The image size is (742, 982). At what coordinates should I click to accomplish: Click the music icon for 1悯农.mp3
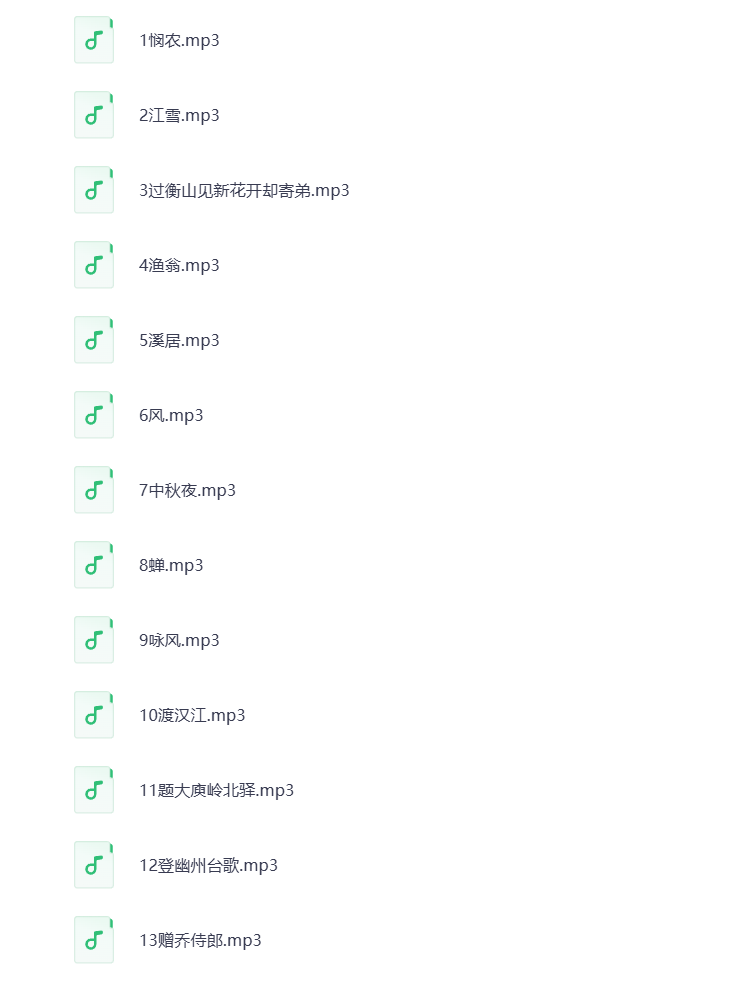point(93,40)
